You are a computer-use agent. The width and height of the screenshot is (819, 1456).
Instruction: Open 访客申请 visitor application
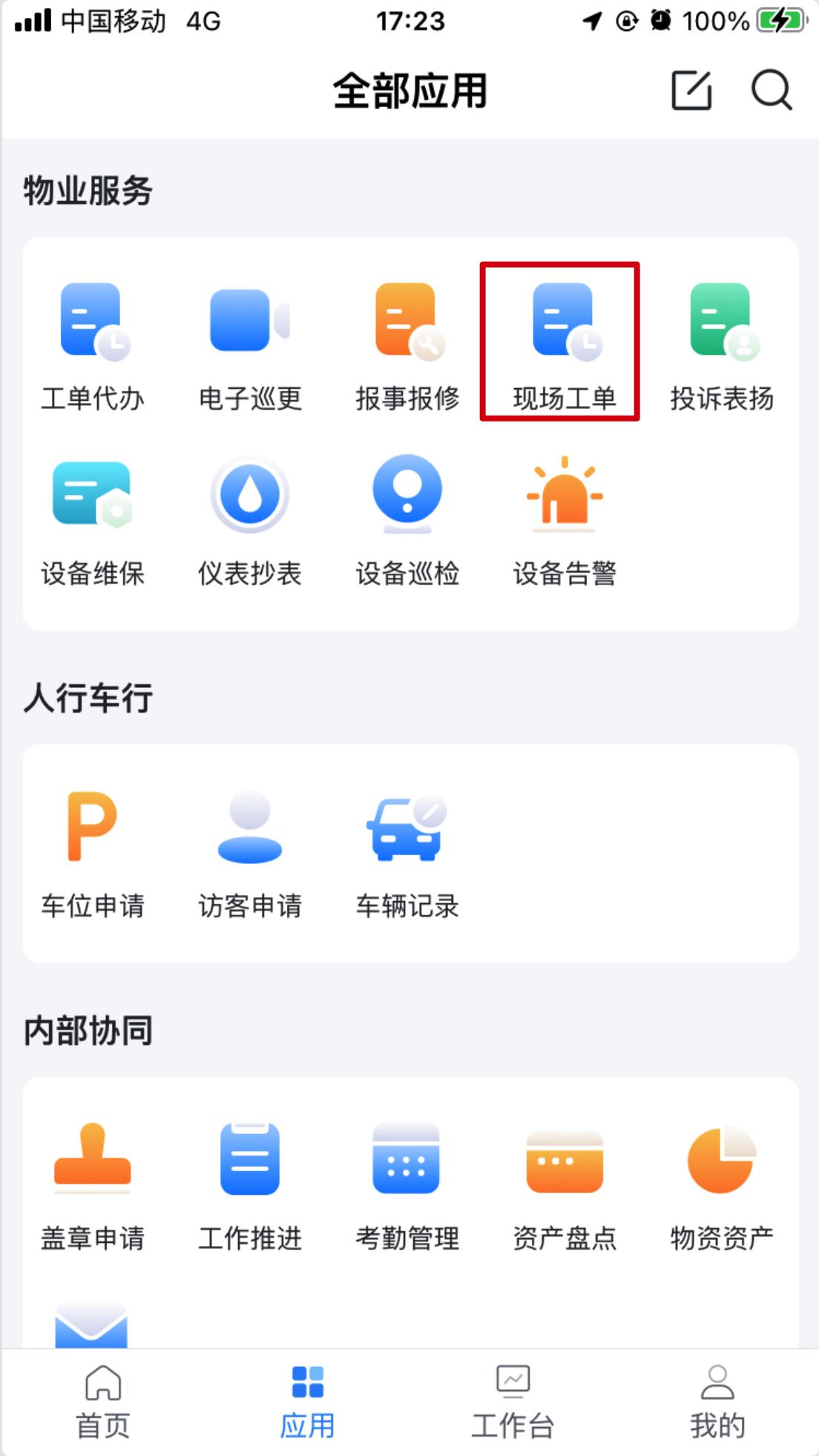click(x=250, y=853)
